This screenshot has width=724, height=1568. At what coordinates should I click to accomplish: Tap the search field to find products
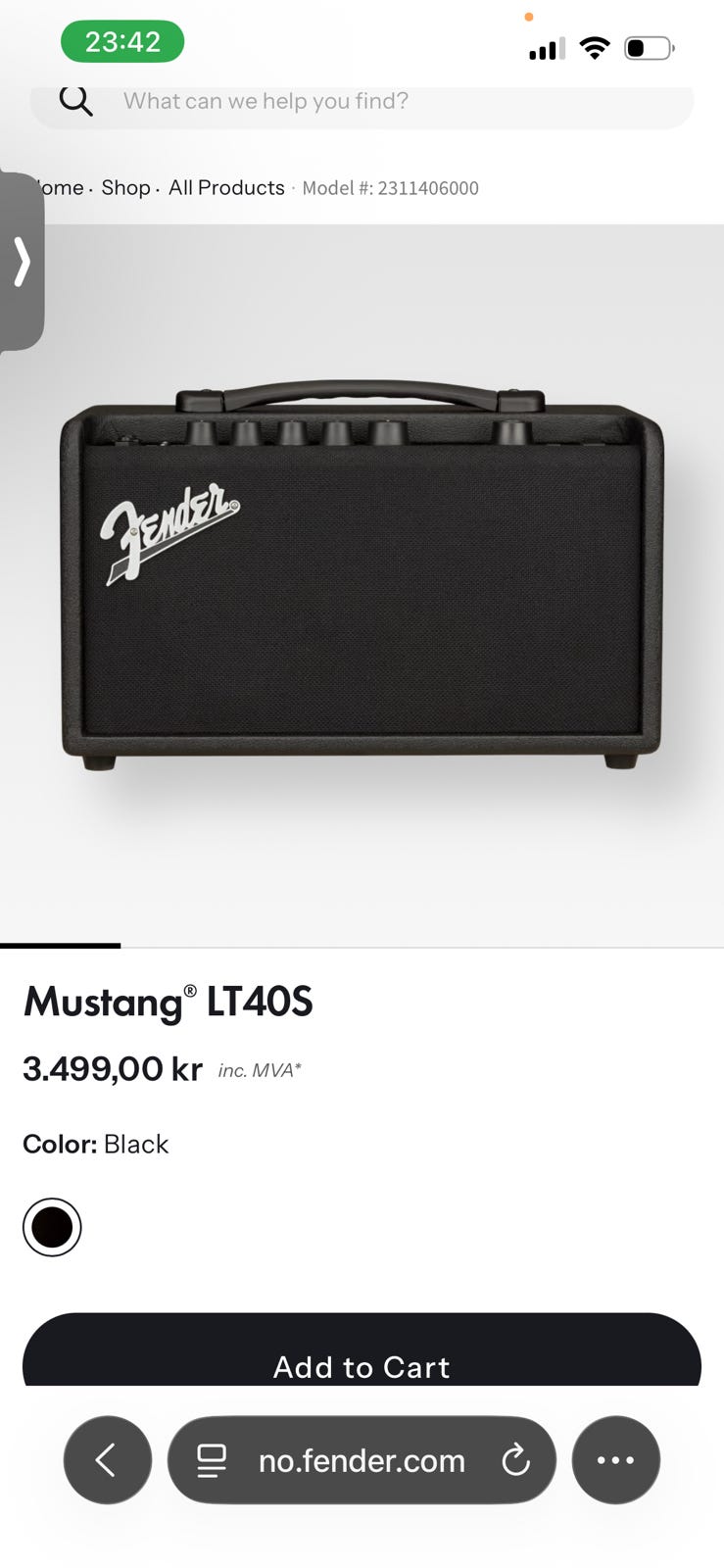point(362,102)
